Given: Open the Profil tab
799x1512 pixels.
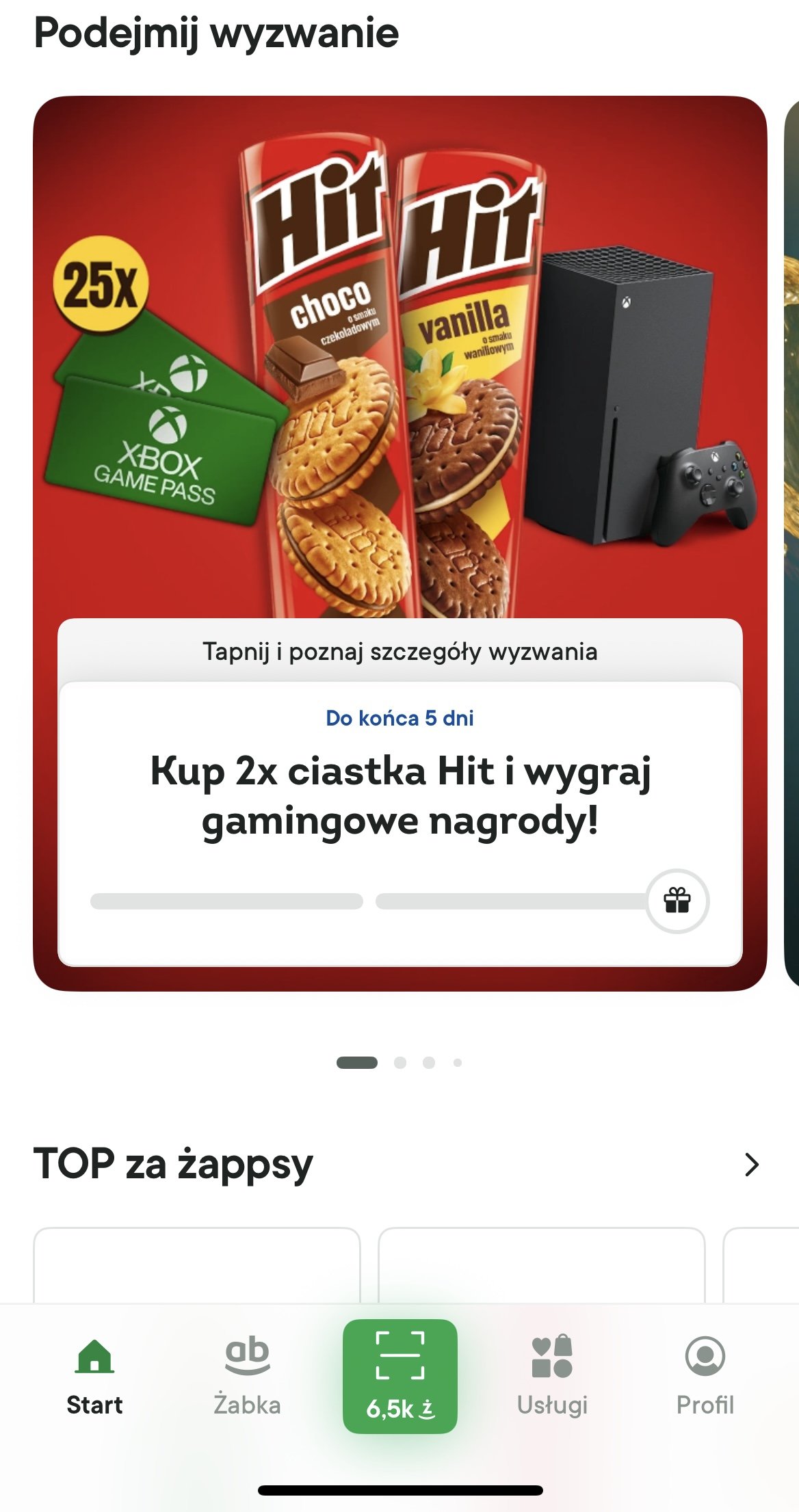Looking at the screenshot, I should point(705,1376).
